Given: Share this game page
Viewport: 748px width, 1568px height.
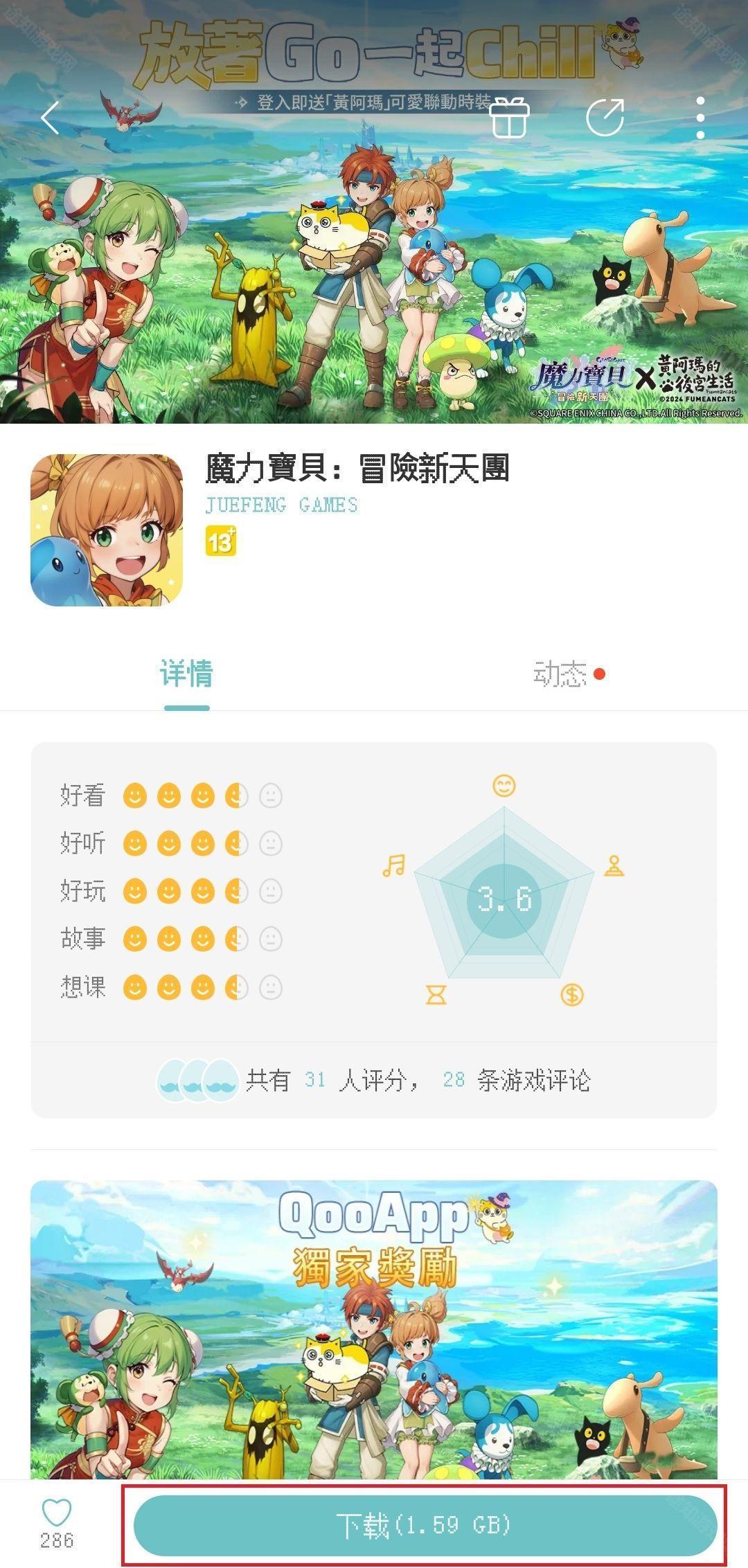Looking at the screenshot, I should (605, 118).
